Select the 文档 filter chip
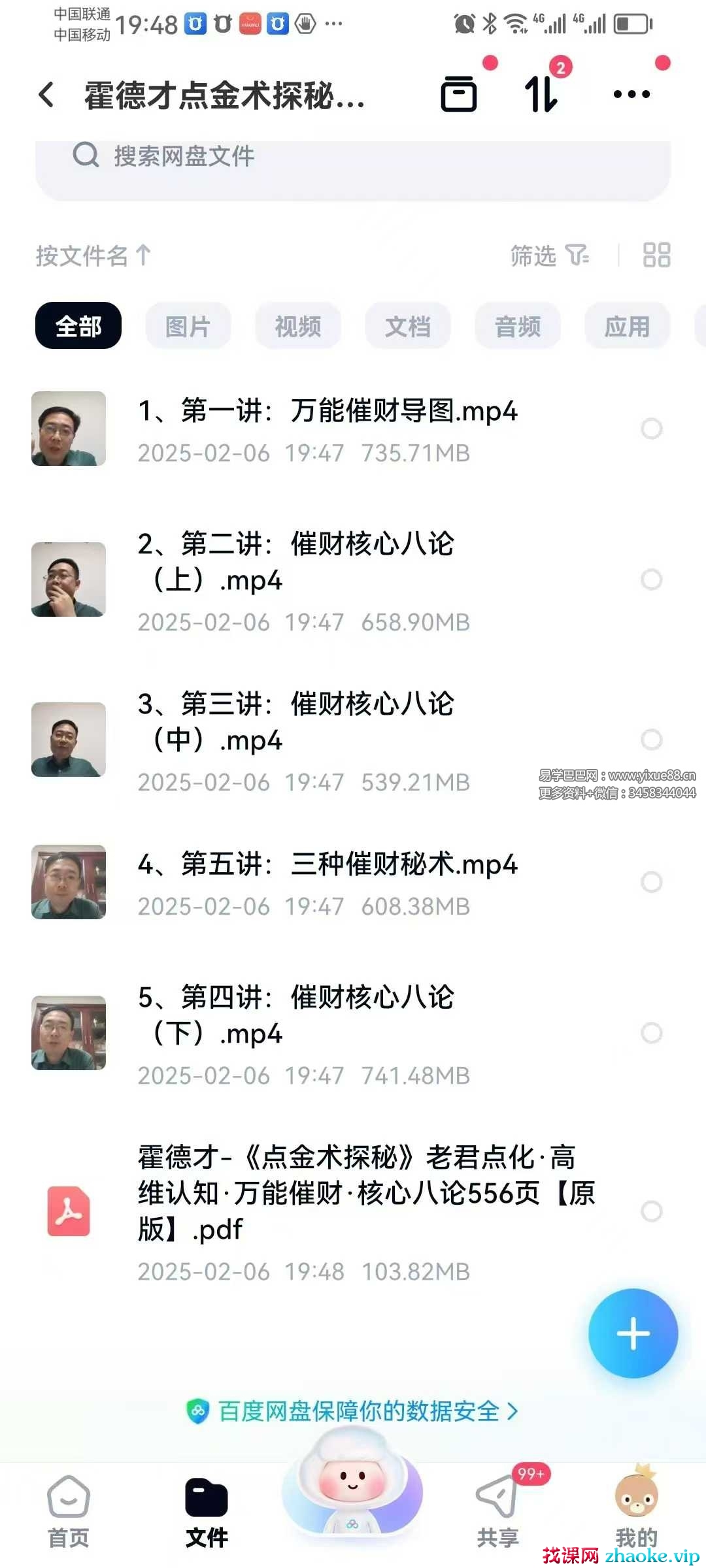 407,326
